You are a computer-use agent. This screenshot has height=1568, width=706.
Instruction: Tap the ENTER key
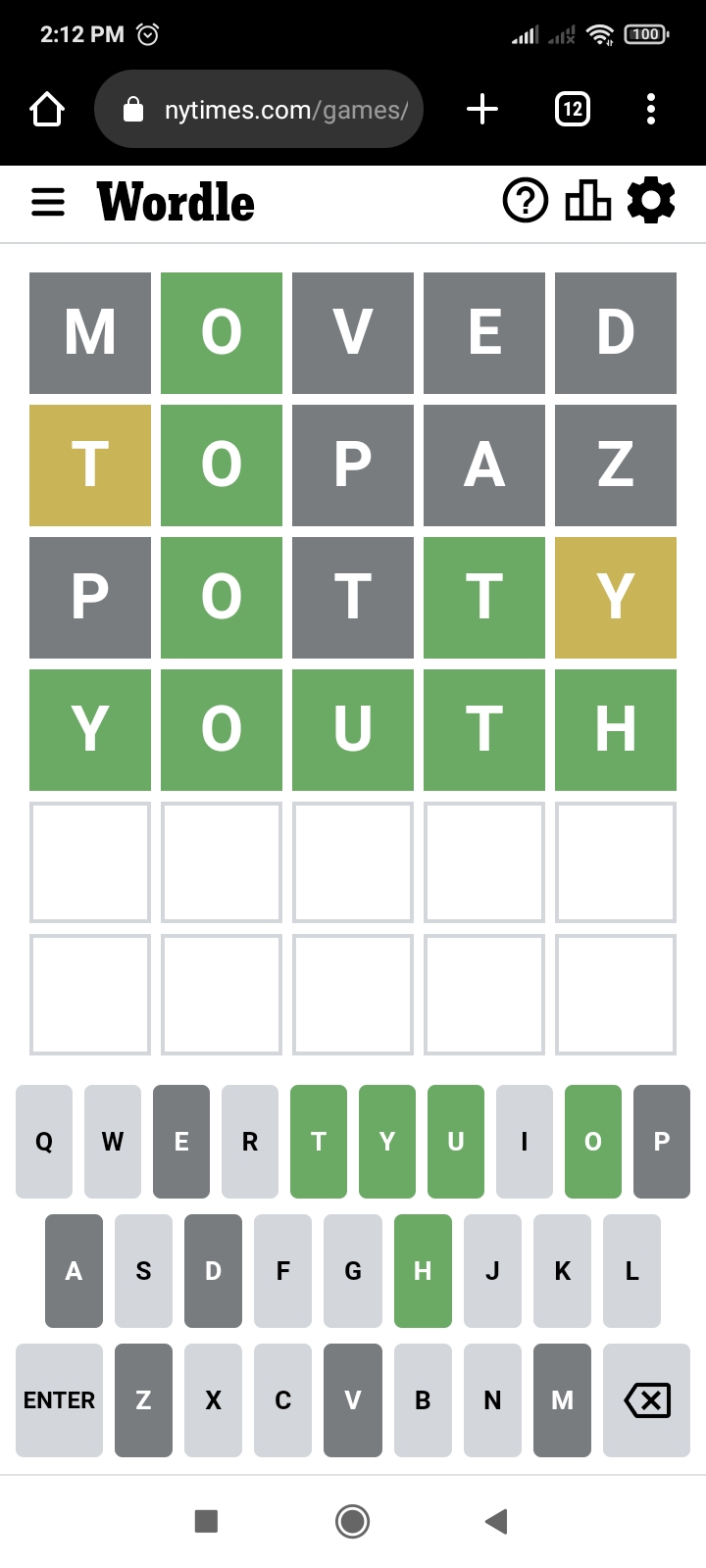(x=59, y=1400)
